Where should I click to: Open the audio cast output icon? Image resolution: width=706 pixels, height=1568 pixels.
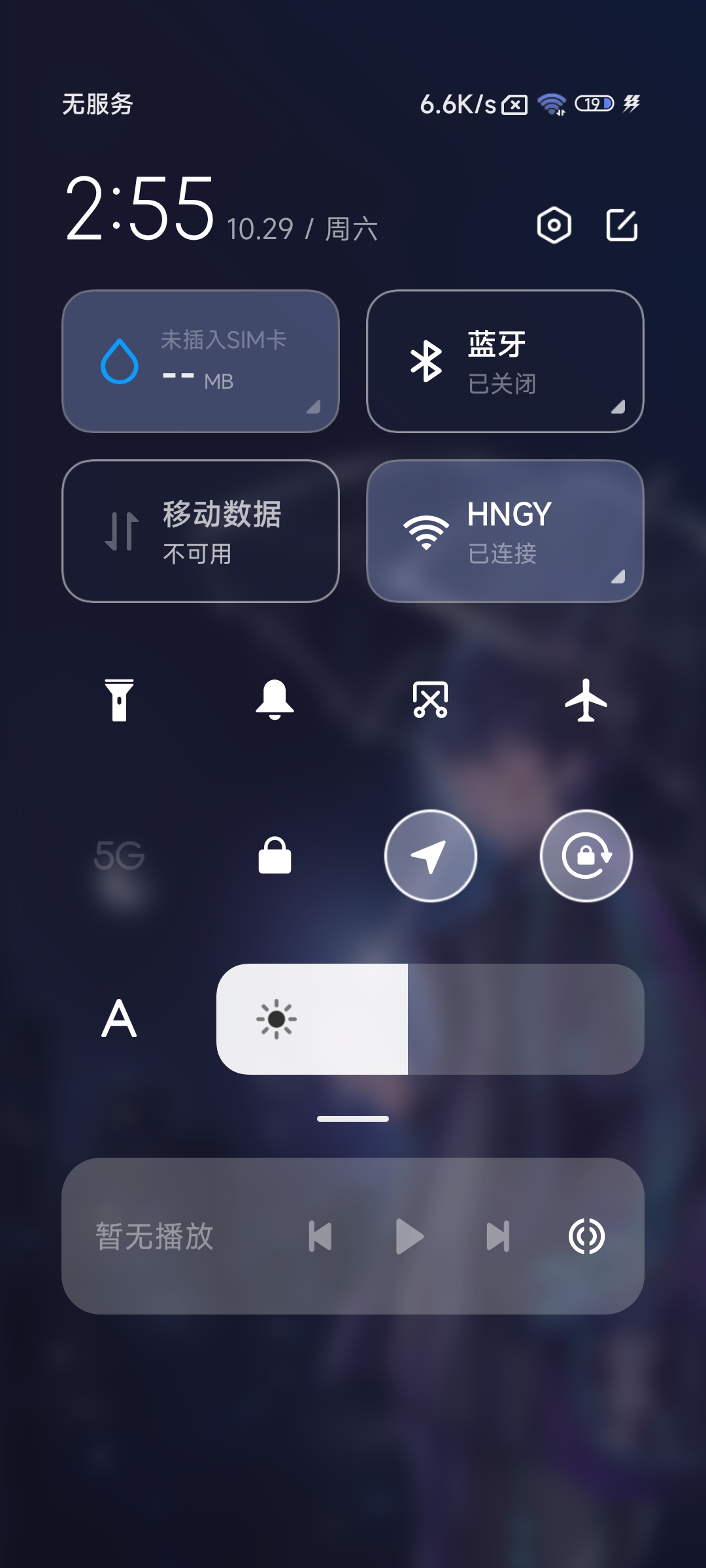pos(586,1236)
